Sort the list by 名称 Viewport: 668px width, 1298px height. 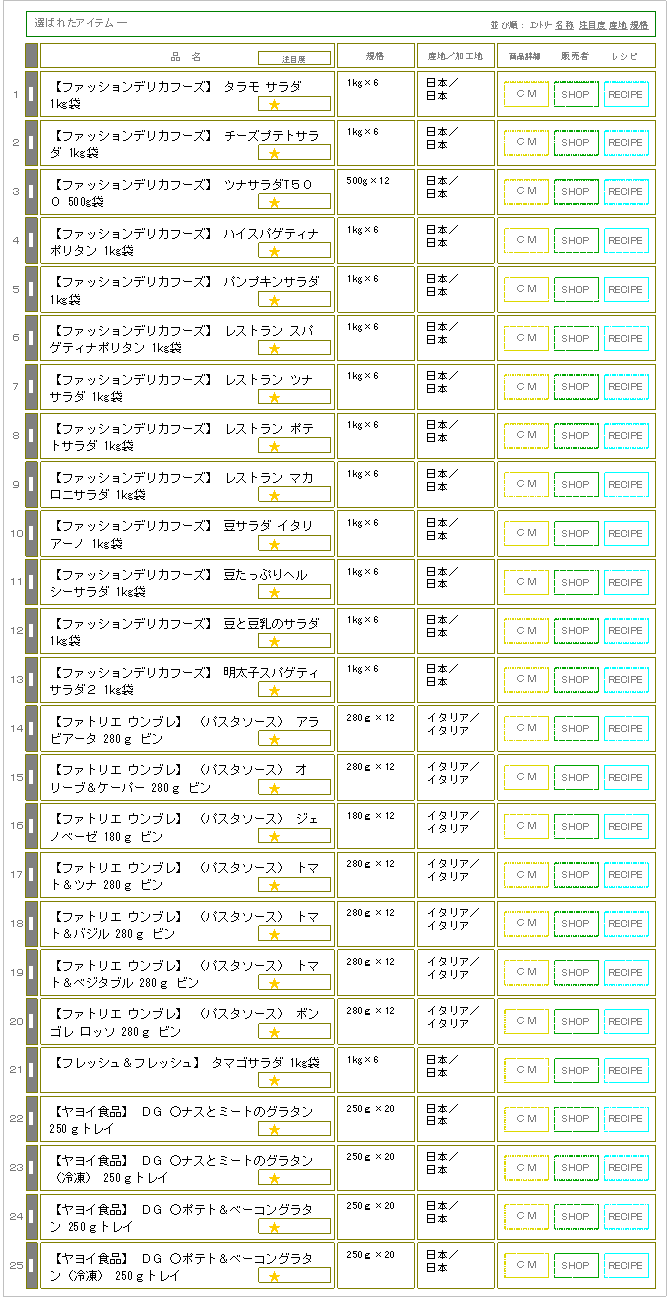(564, 24)
